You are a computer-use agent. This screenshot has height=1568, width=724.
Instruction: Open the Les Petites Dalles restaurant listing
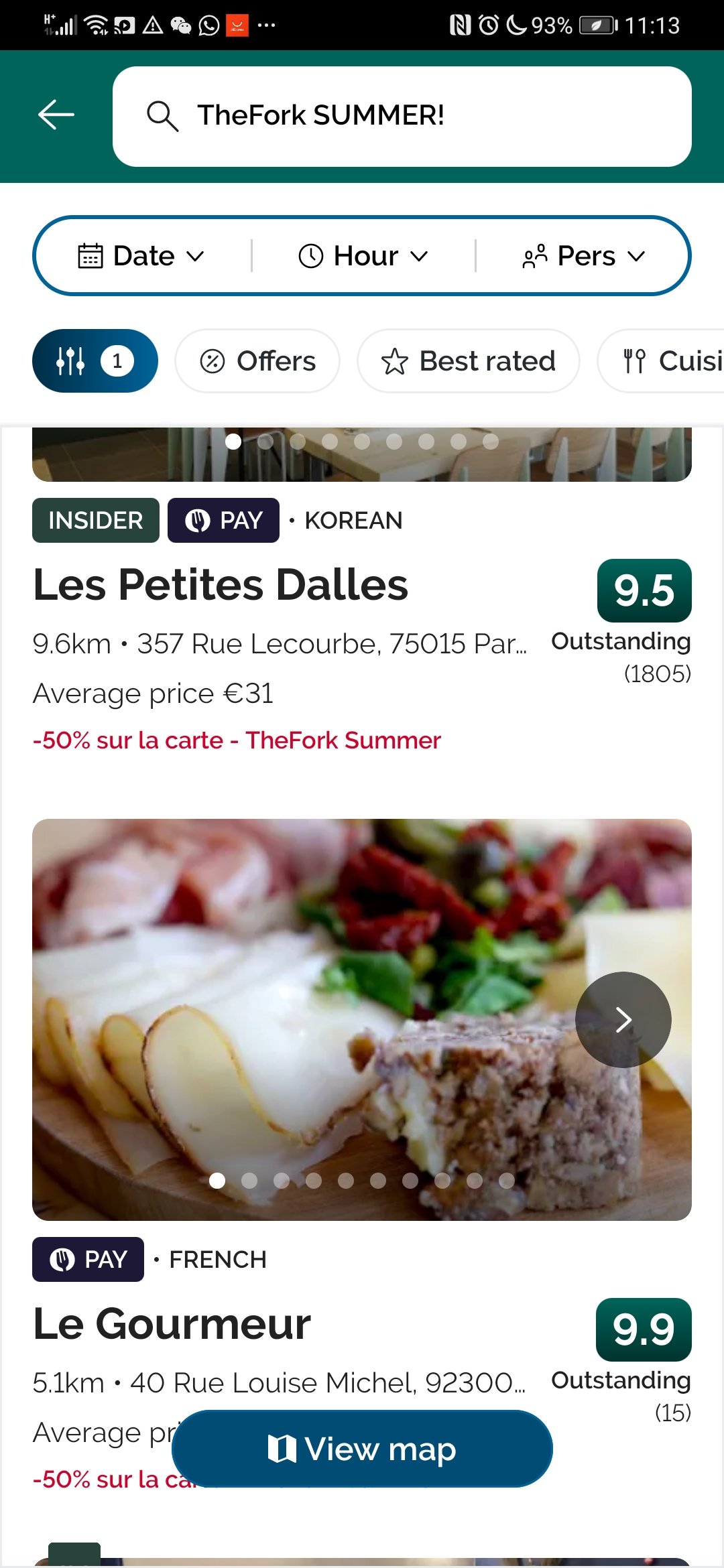tap(221, 585)
